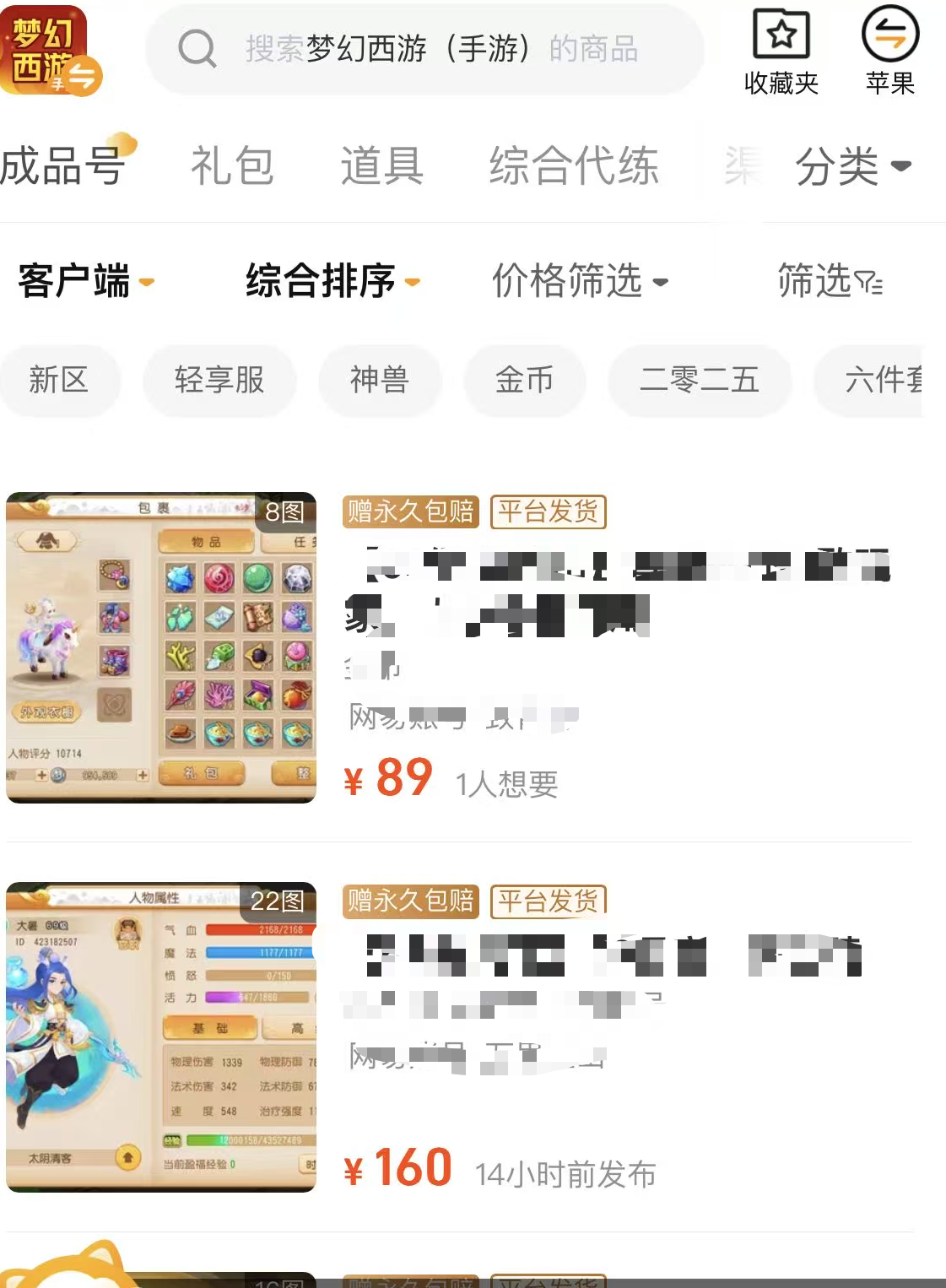Select the 道具 tab

click(381, 165)
